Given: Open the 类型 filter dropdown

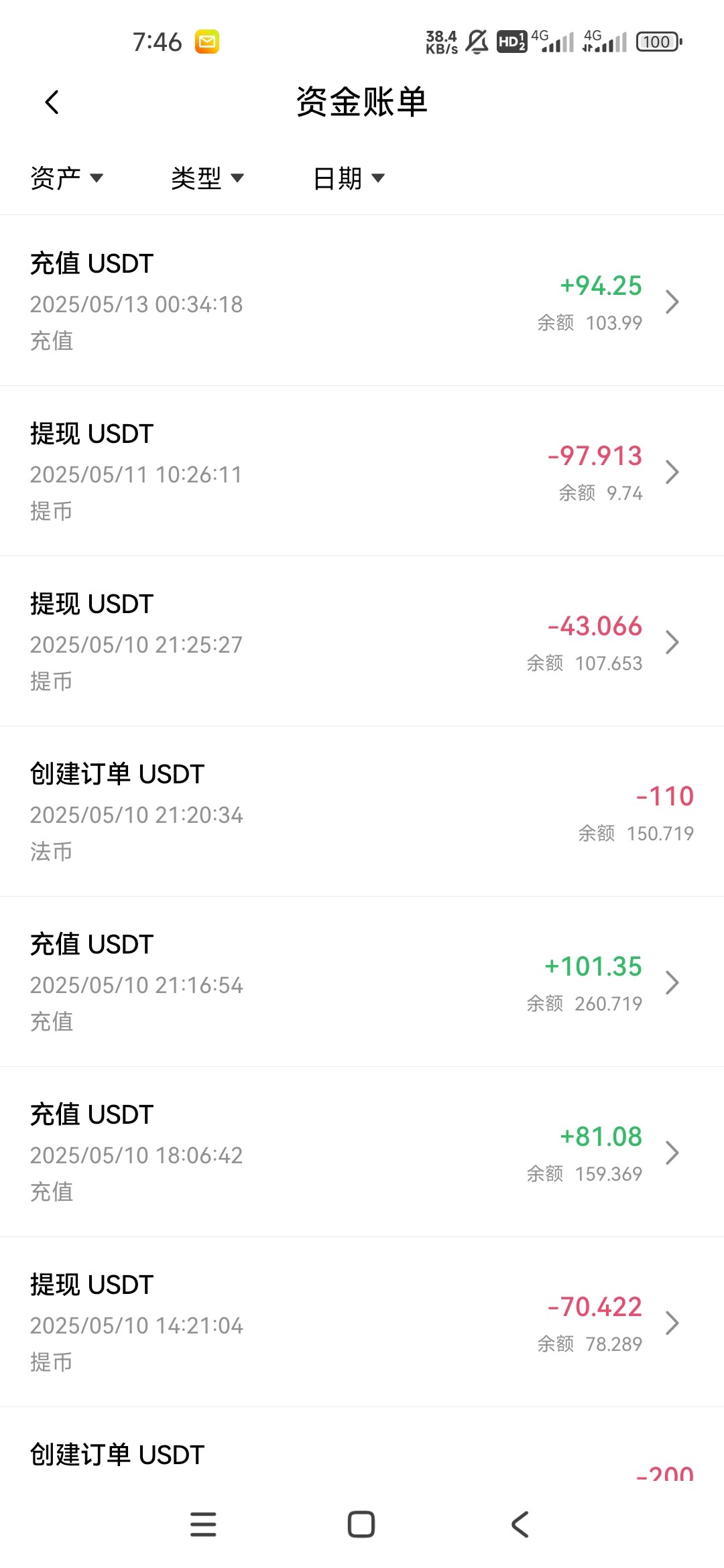Looking at the screenshot, I should [207, 178].
